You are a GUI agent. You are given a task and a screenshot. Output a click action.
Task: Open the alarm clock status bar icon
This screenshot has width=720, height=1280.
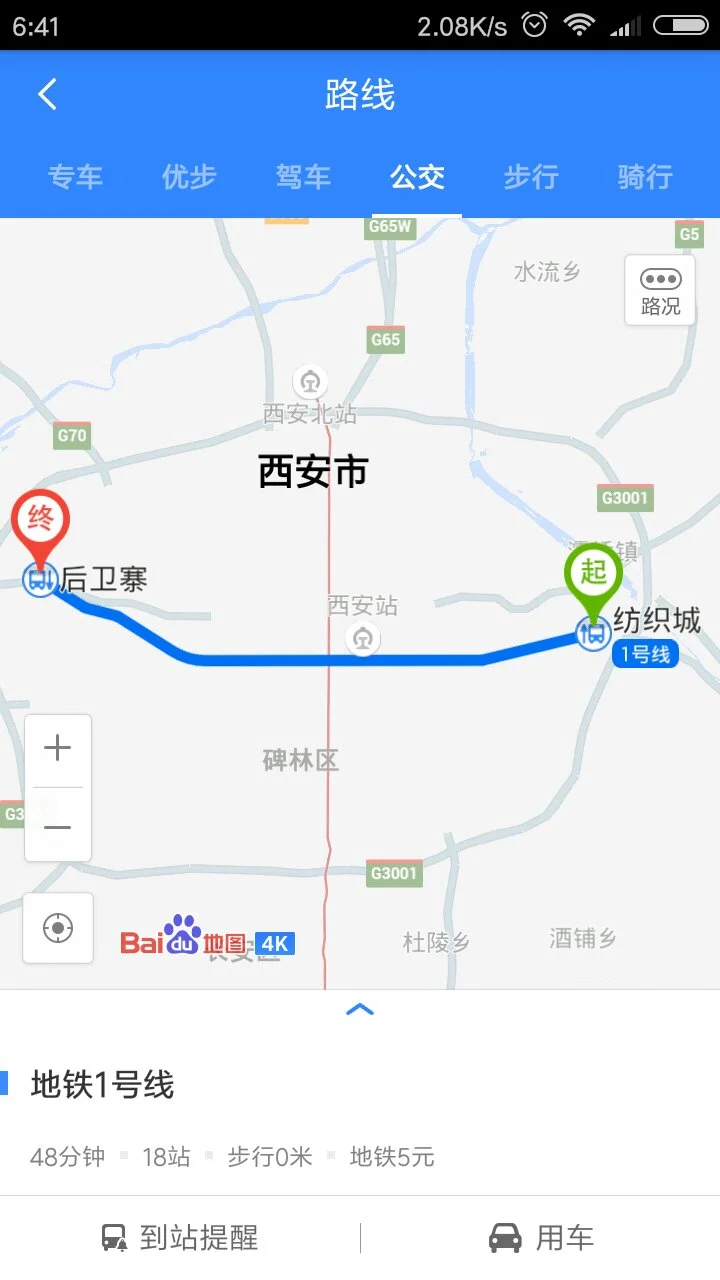click(x=533, y=25)
